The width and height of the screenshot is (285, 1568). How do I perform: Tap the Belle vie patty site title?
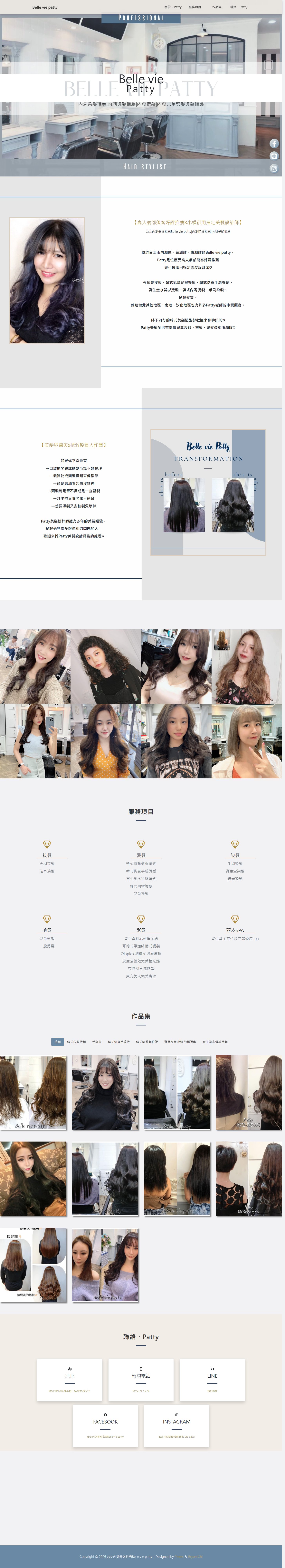tap(45, 7)
